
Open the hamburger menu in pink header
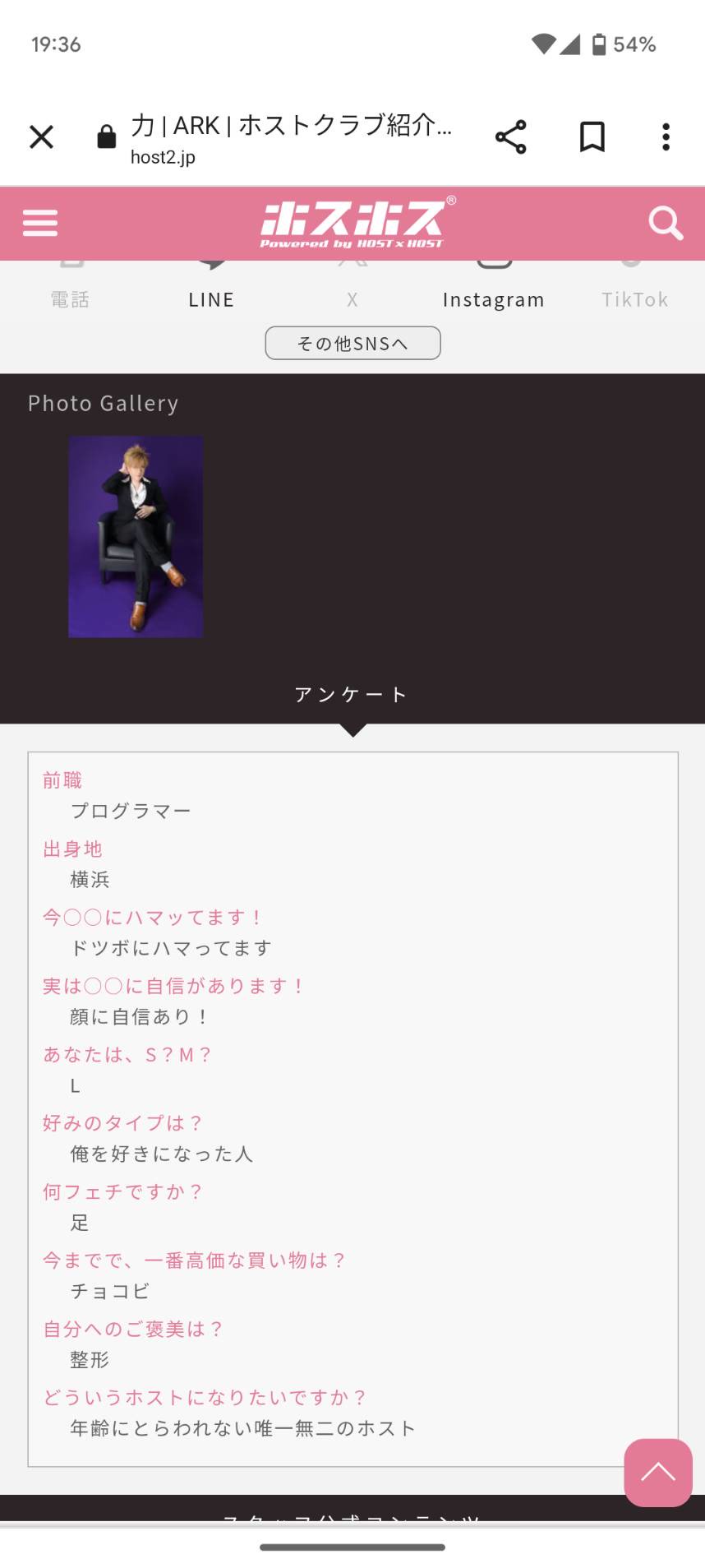pos(40,223)
